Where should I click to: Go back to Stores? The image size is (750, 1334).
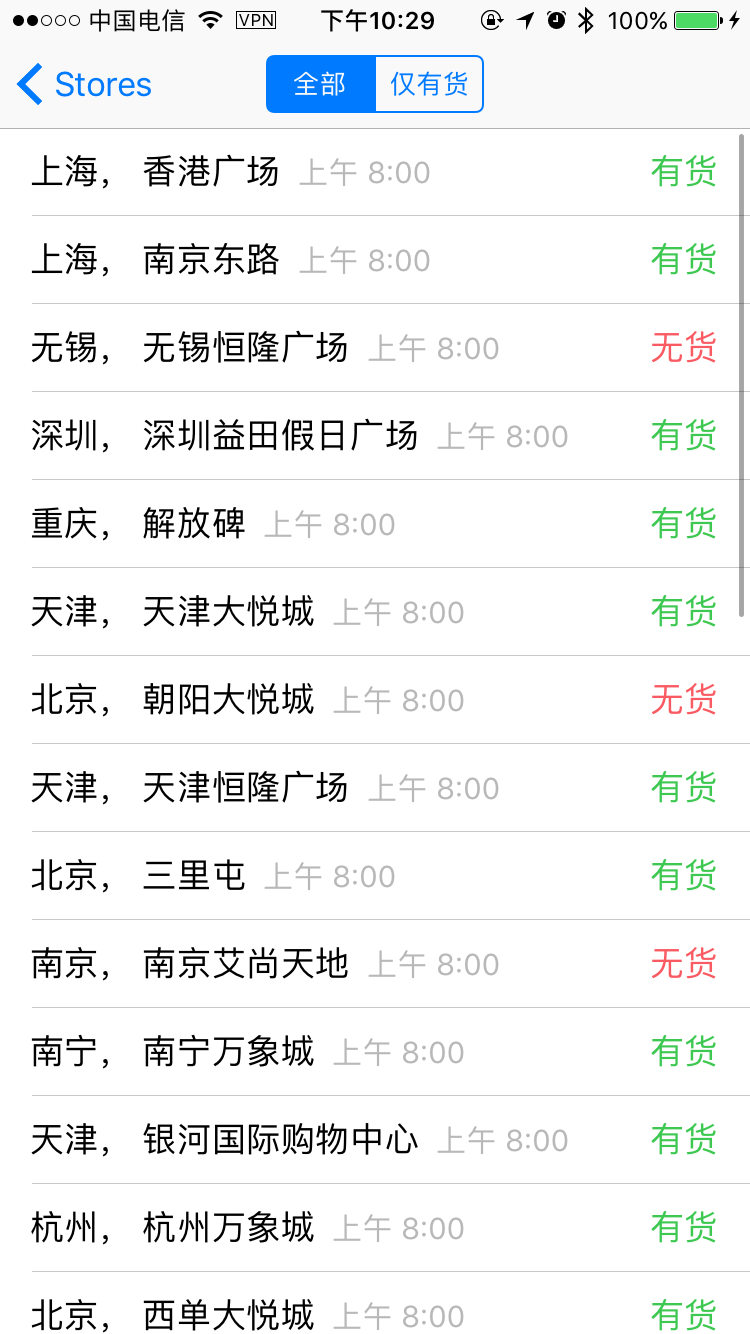84,84
